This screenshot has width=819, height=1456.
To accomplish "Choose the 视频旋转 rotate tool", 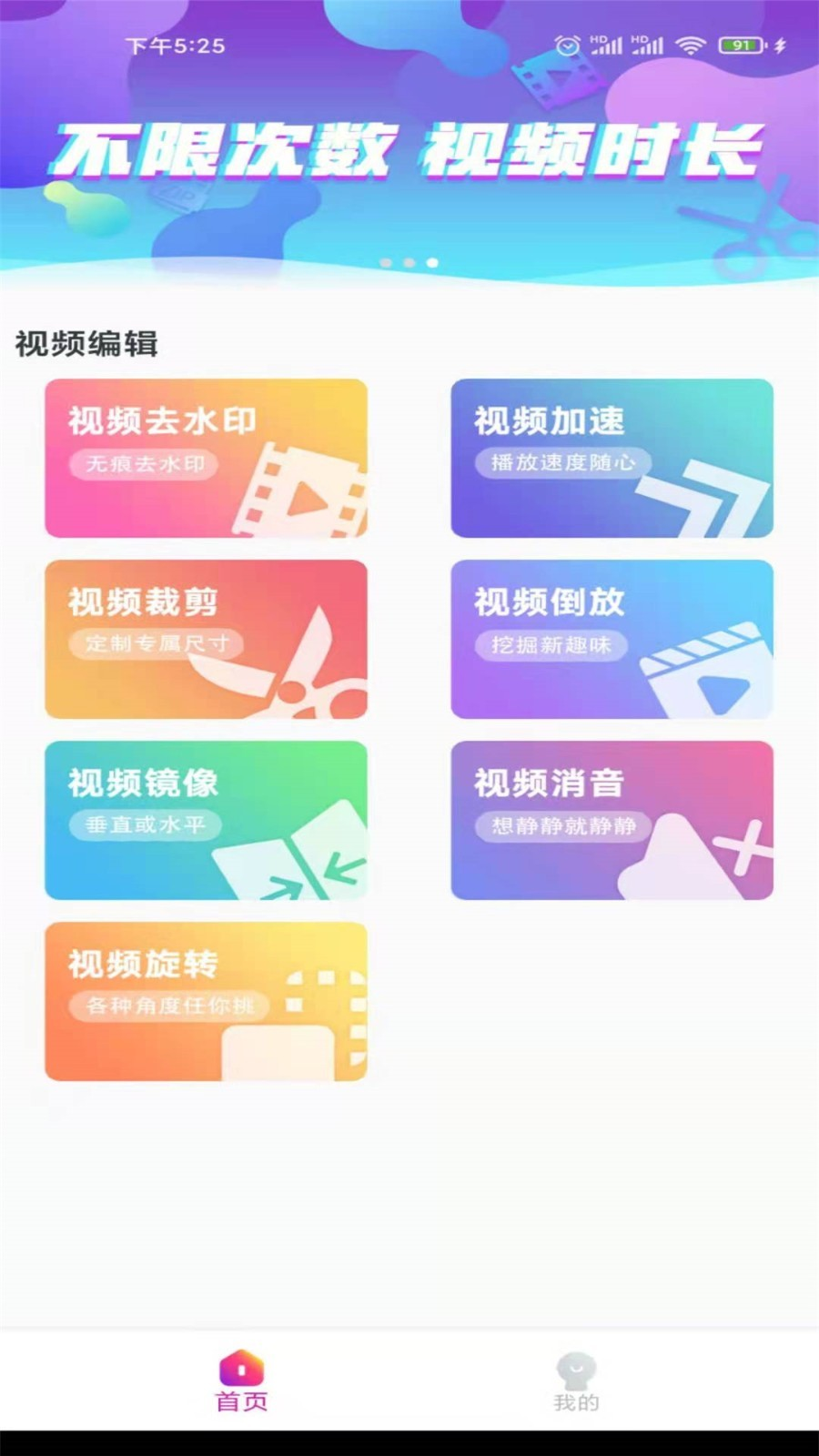I will (206, 1001).
